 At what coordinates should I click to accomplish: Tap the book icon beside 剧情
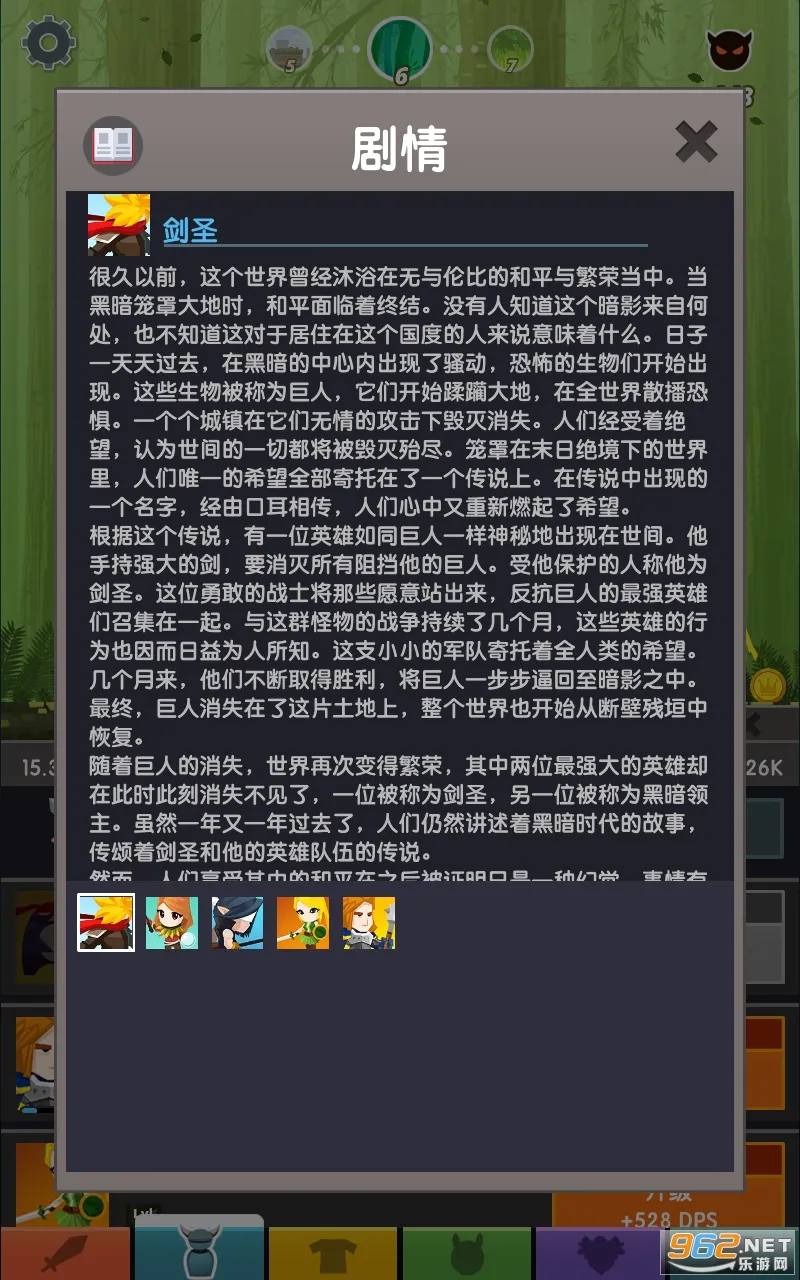point(112,146)
